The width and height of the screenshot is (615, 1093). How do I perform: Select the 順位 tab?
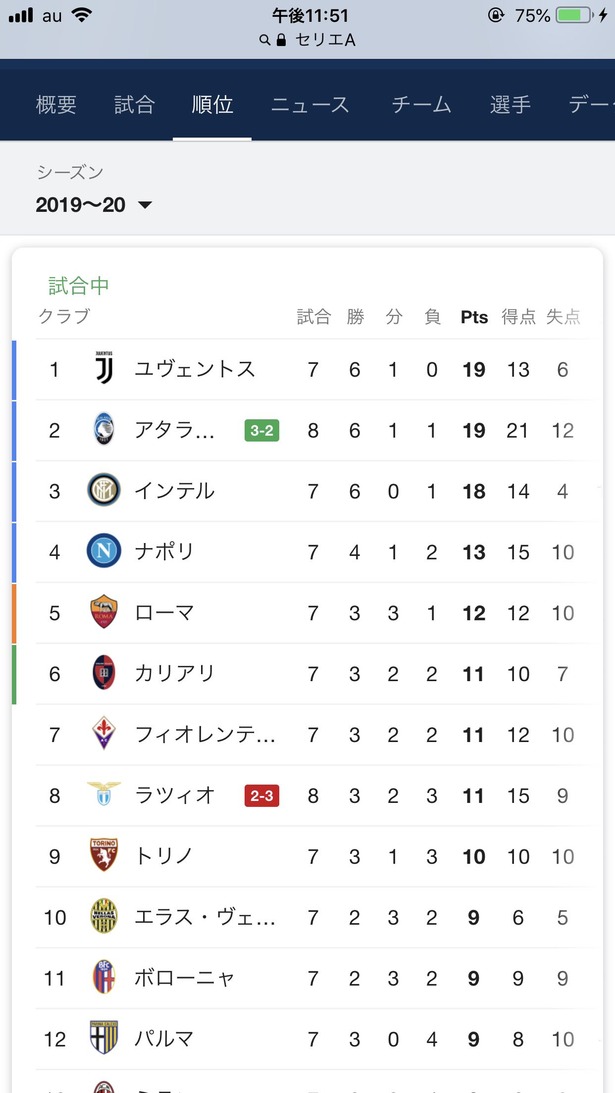point(212,105)
